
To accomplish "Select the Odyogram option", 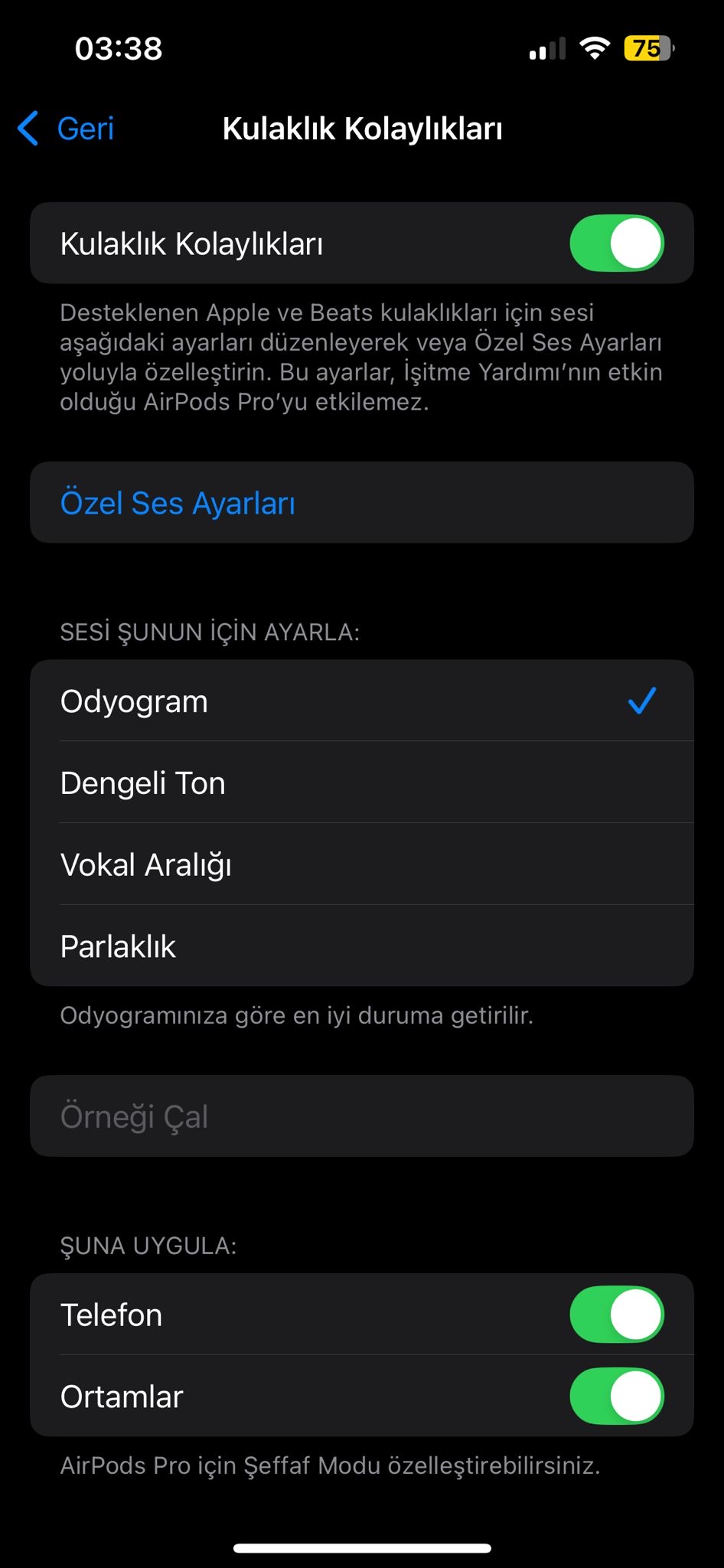I will (362, 701).
